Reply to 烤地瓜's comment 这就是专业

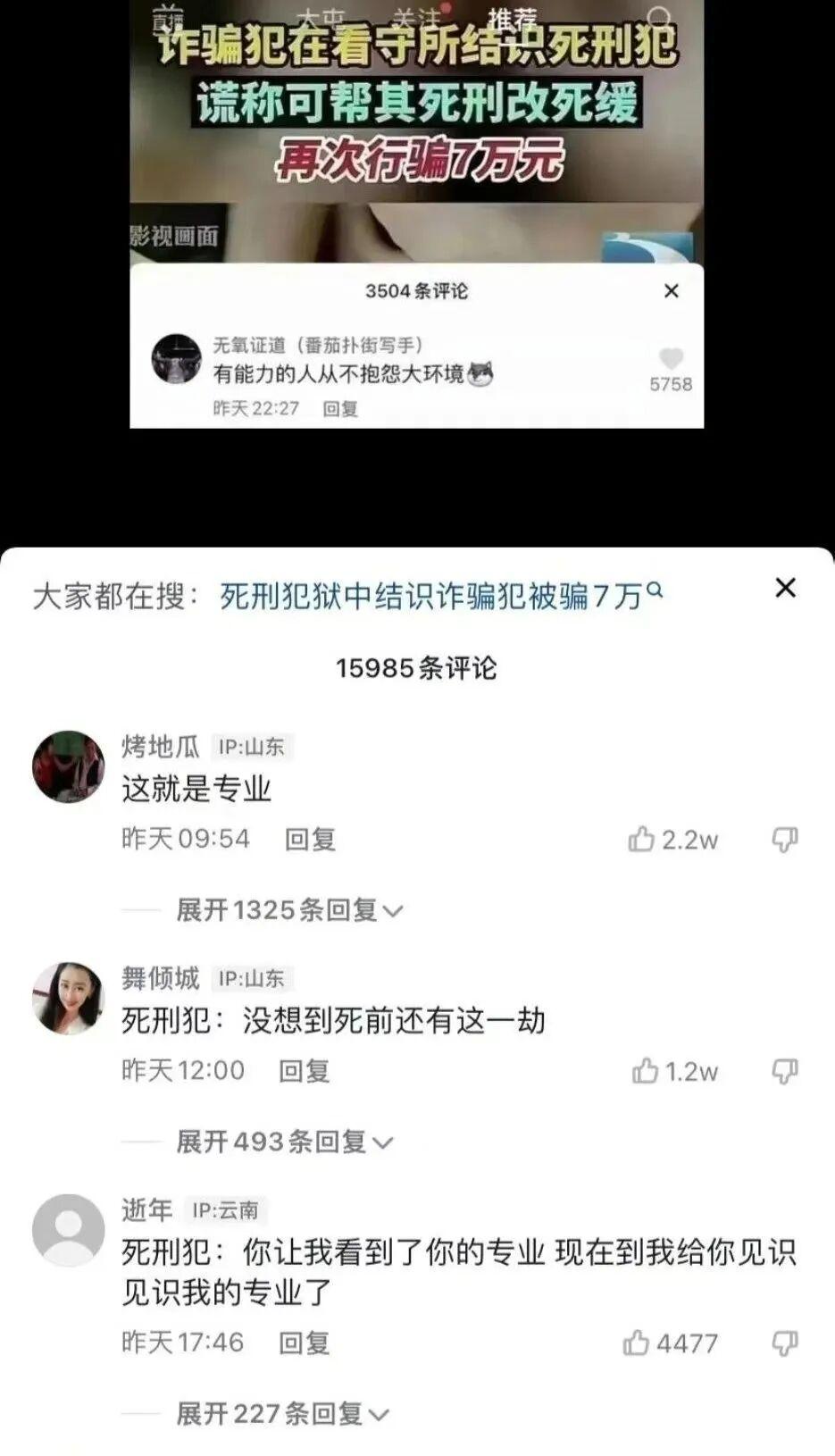click(310, 840)
